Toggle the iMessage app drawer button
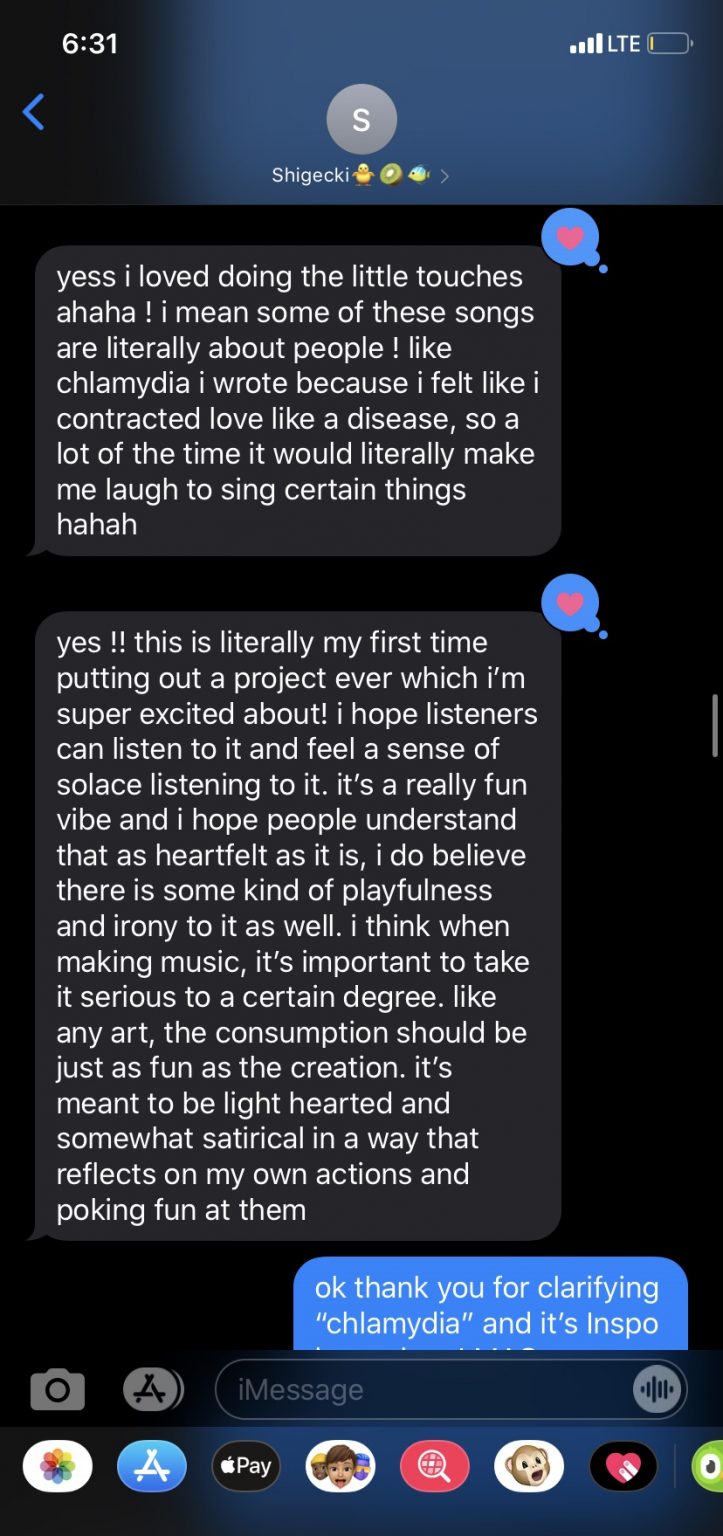723x1536 pixels. click(x=152, y=1389)
